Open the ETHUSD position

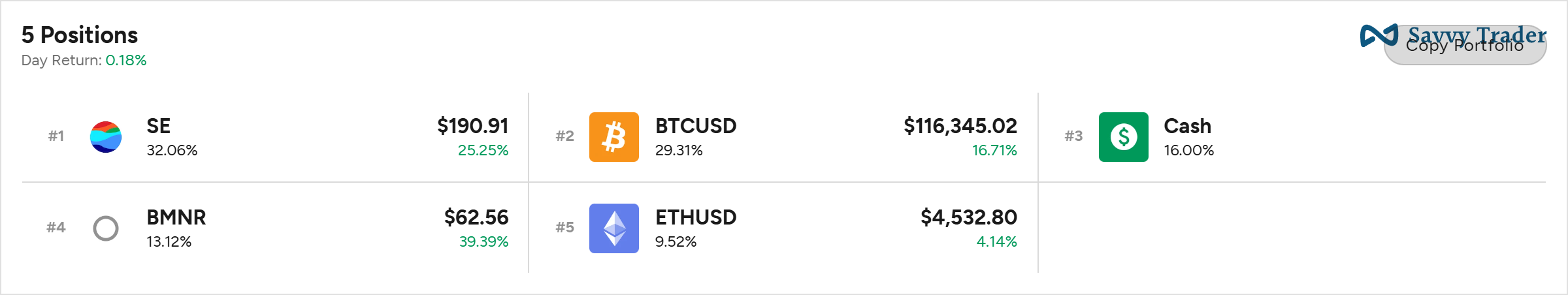[783, 228]
